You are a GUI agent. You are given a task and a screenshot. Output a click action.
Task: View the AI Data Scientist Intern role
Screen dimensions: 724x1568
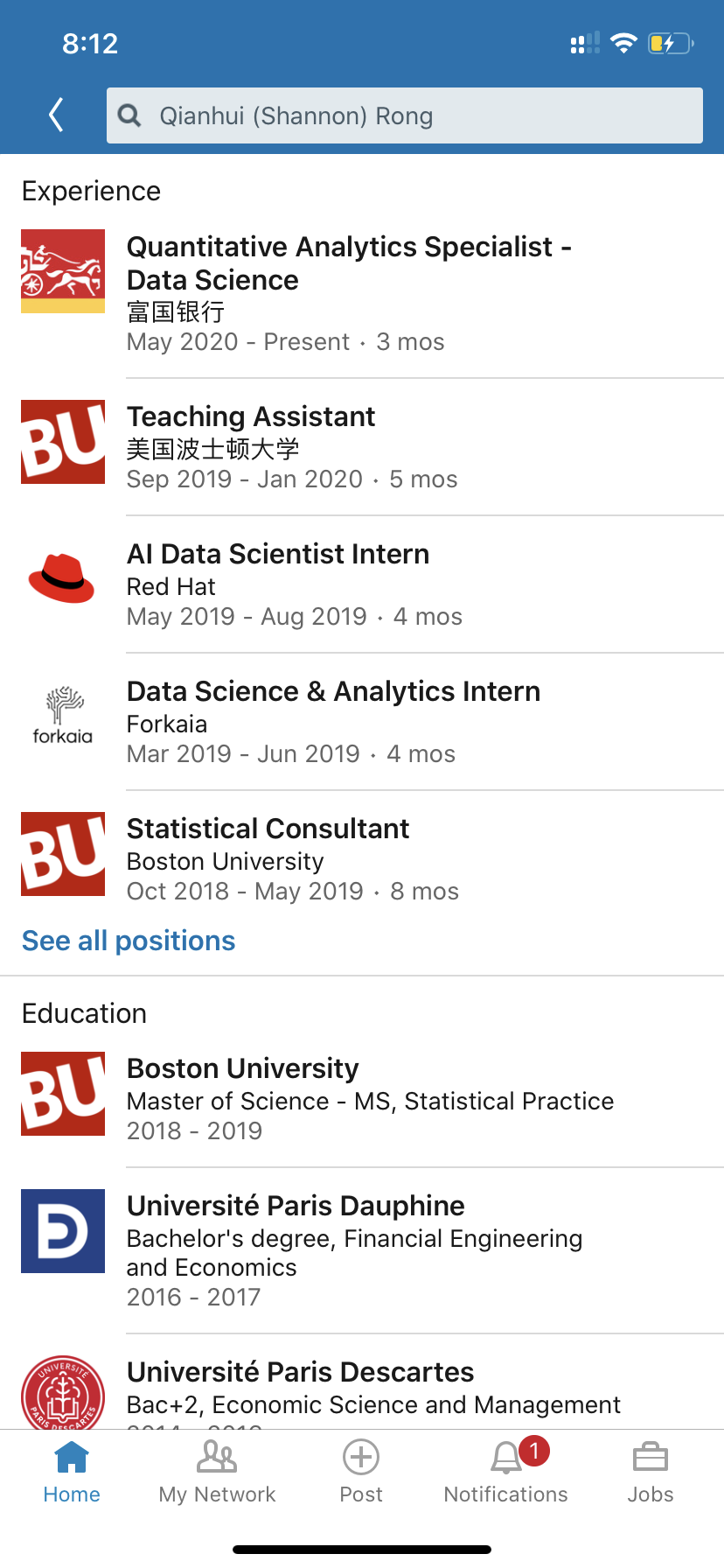point(278,555)
